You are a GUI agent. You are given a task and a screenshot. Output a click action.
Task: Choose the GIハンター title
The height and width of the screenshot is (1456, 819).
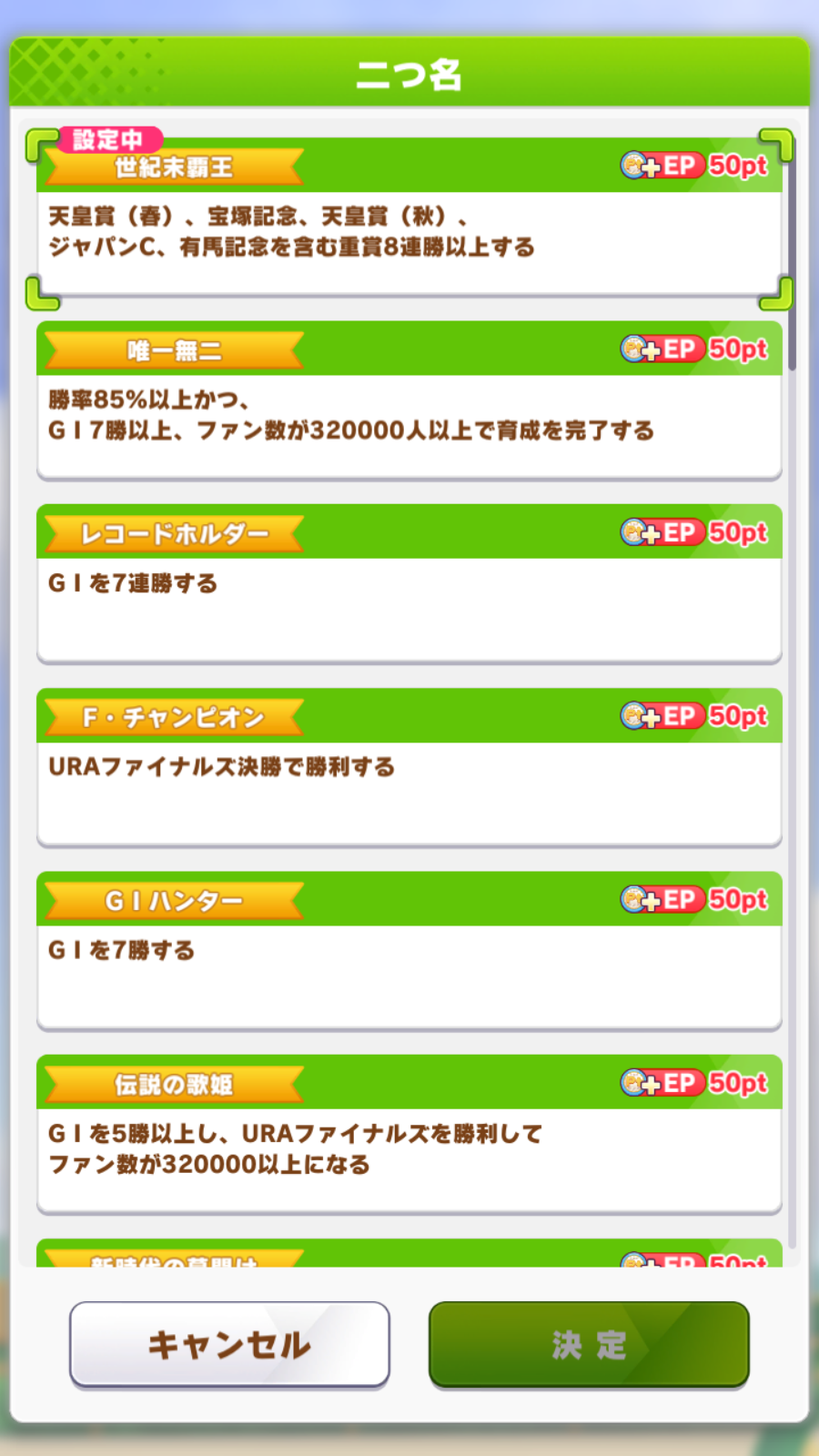[409, 951]
